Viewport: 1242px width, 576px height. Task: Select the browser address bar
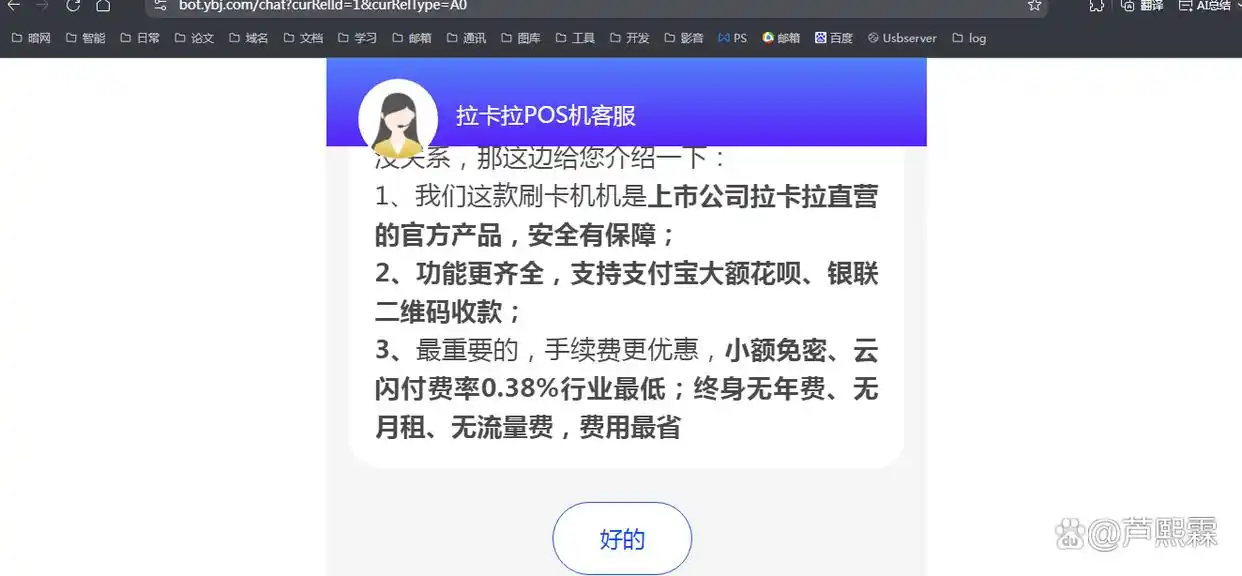point(500,6)
